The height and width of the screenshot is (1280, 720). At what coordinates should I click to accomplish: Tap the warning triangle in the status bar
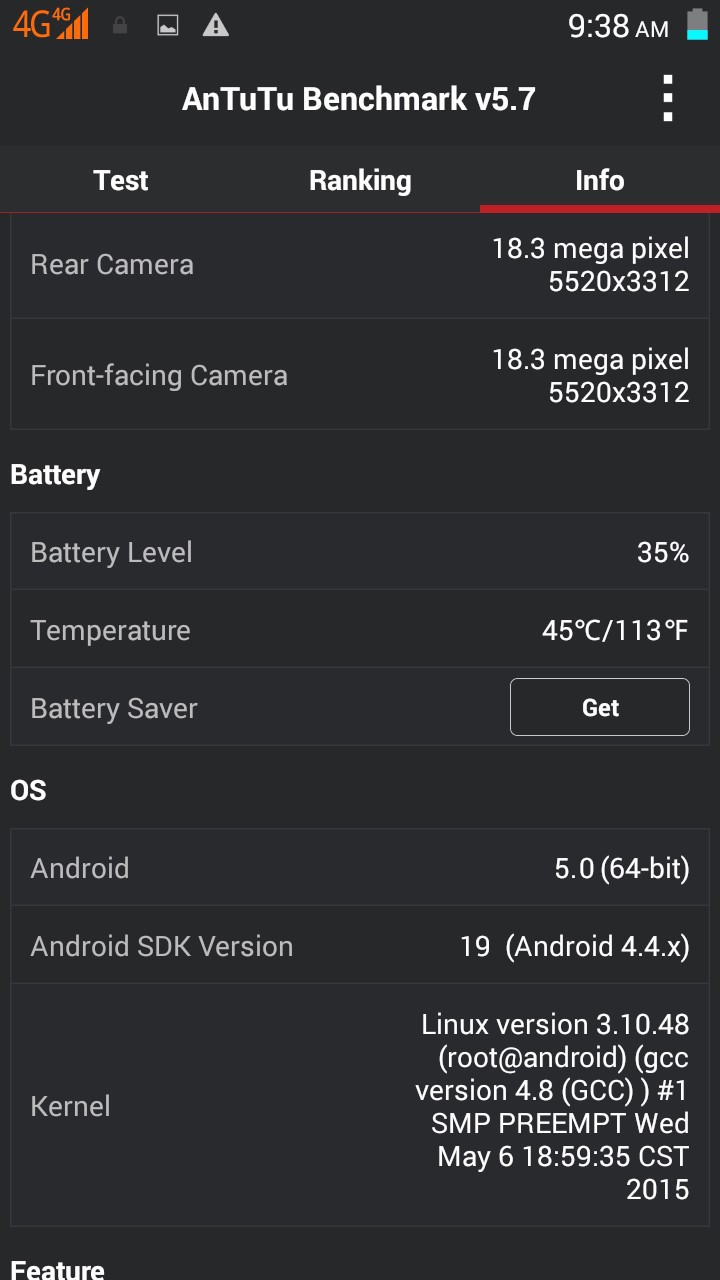pos(214,27)
